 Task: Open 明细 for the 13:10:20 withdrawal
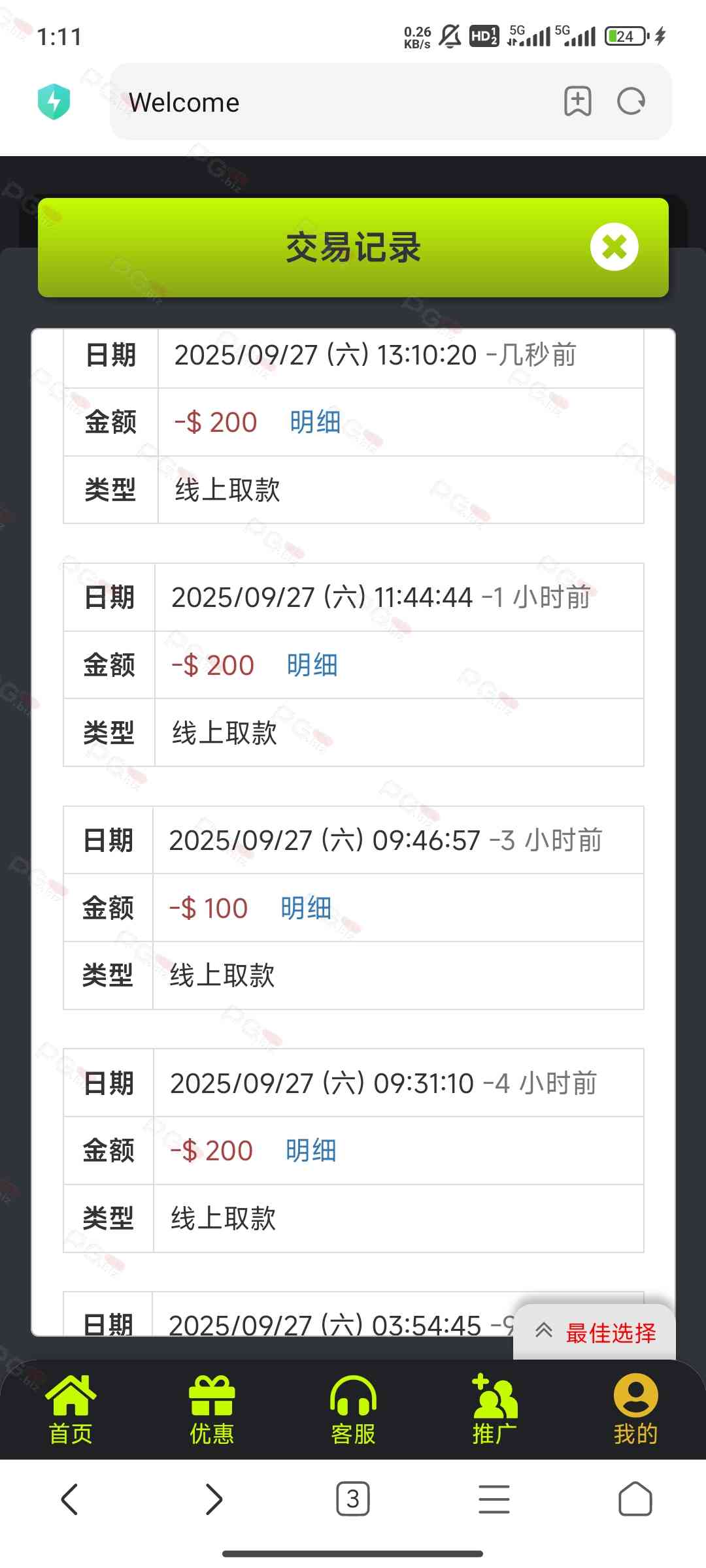[x=315, y=422]
